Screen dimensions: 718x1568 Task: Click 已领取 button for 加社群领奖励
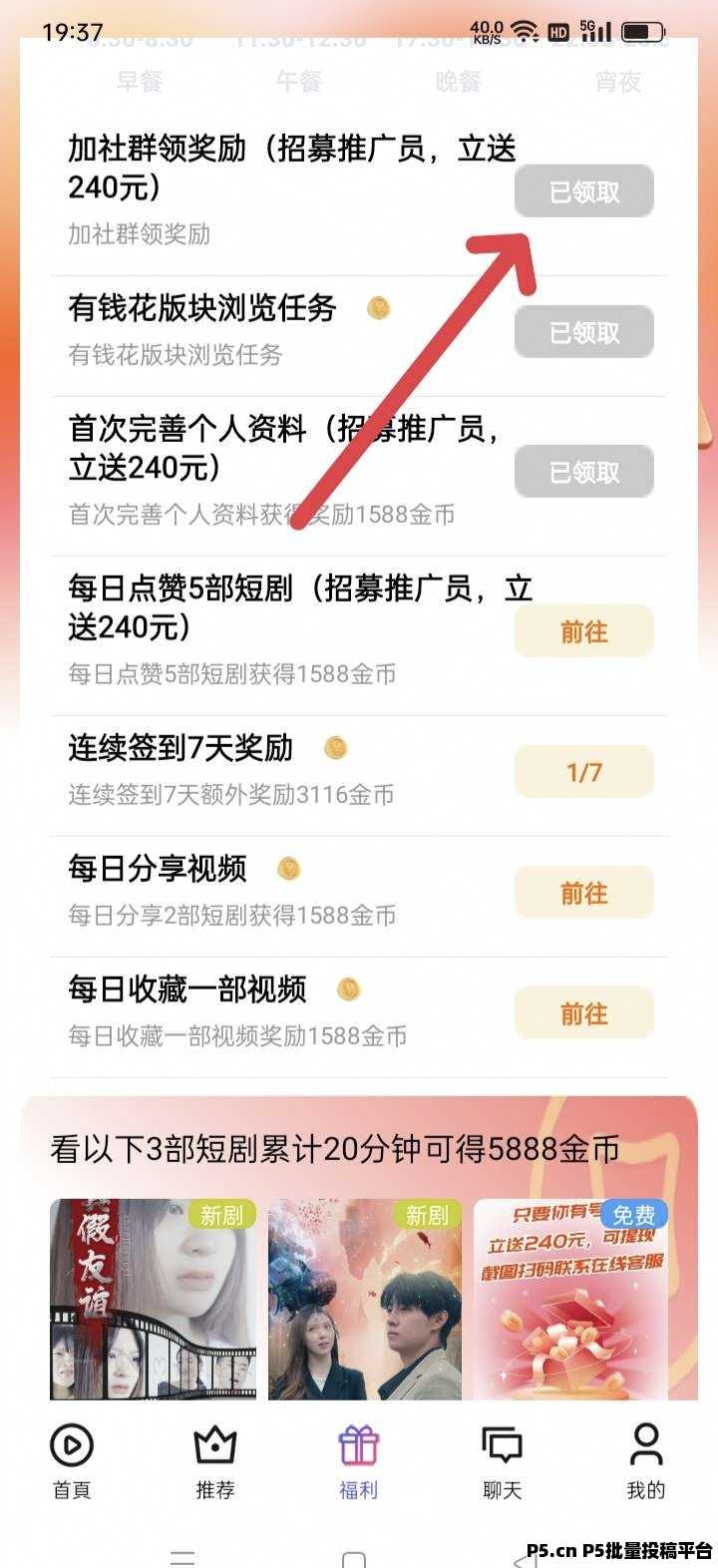tap(583, 192)
